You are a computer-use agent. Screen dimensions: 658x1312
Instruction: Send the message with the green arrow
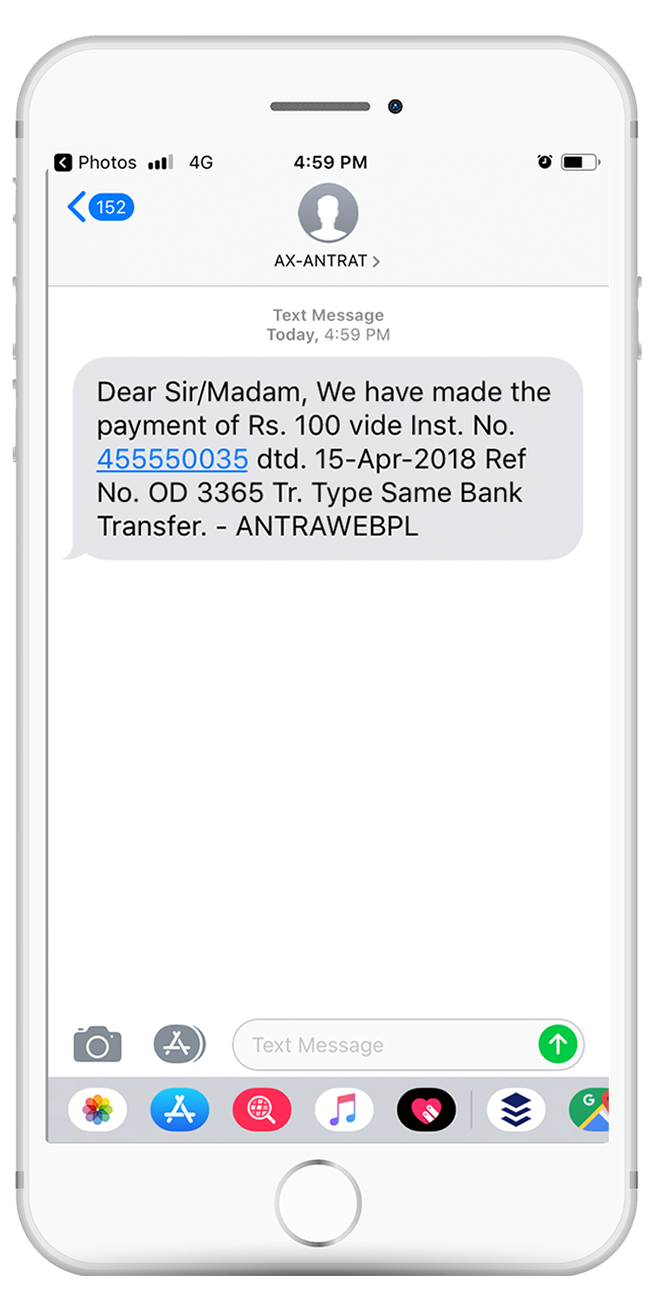pyautogui.click(x=558, y=1045)
